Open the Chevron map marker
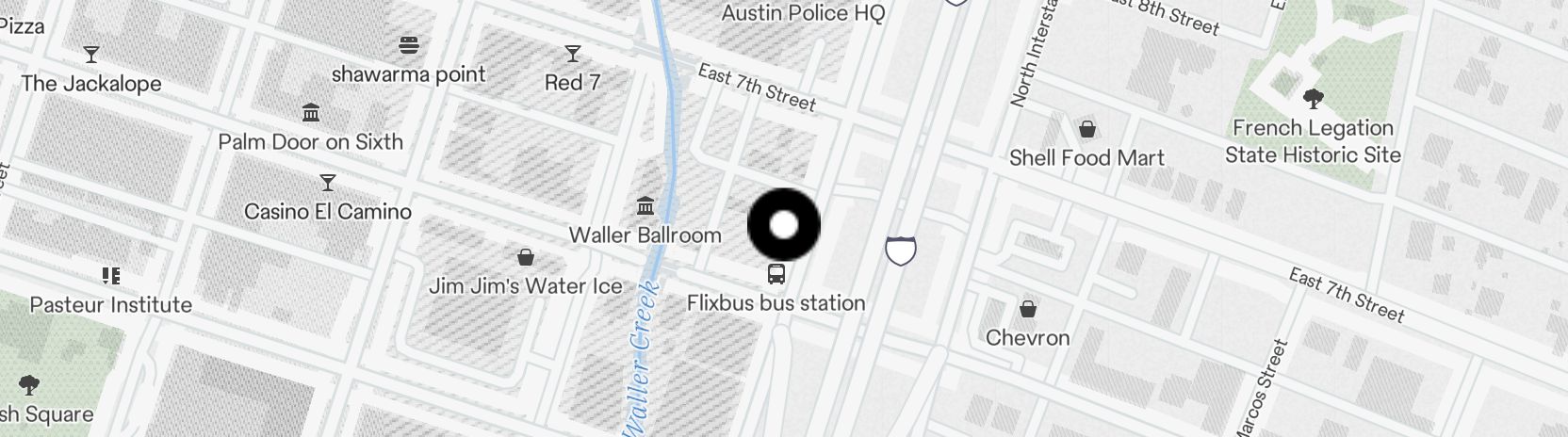Viewport: 1568px width, 437px height. (1028, 309)
